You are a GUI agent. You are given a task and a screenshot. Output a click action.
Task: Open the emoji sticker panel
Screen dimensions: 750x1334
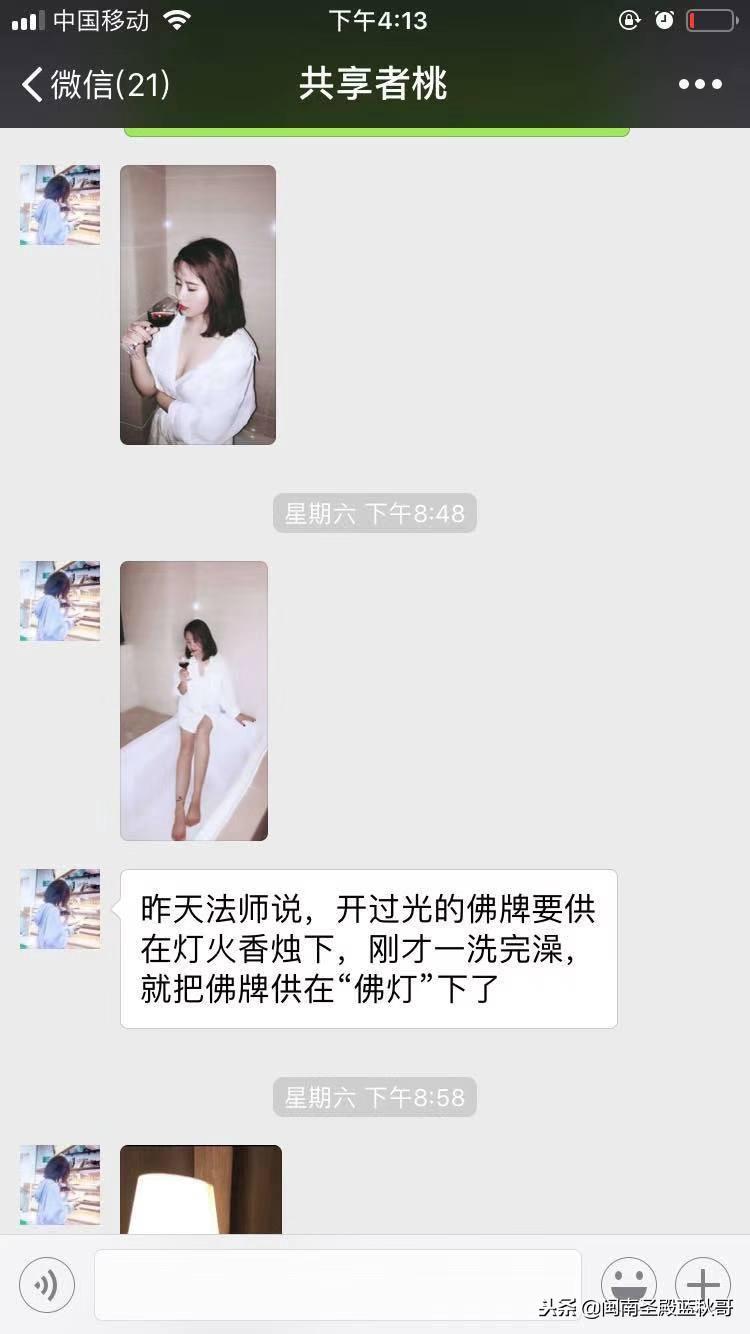tap(628, 1285)
